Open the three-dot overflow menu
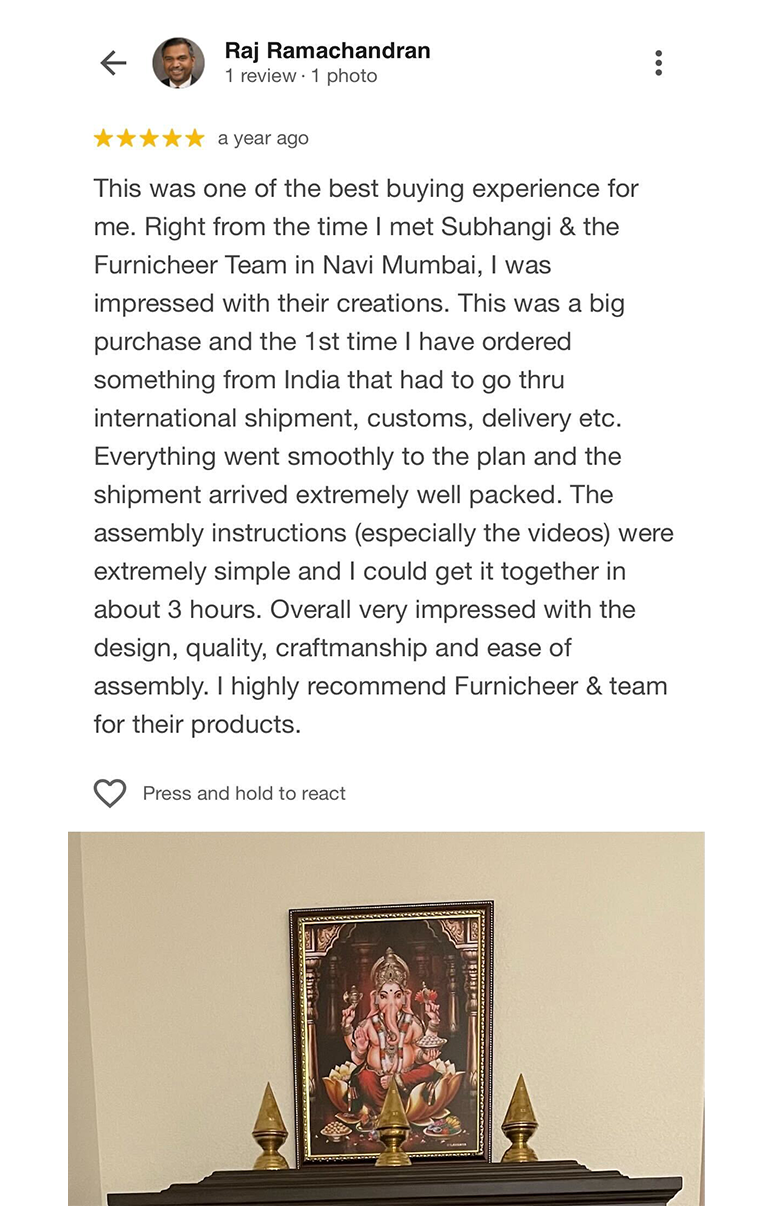This screenshot has height=1220, width=772. click(x=658, y=63)
